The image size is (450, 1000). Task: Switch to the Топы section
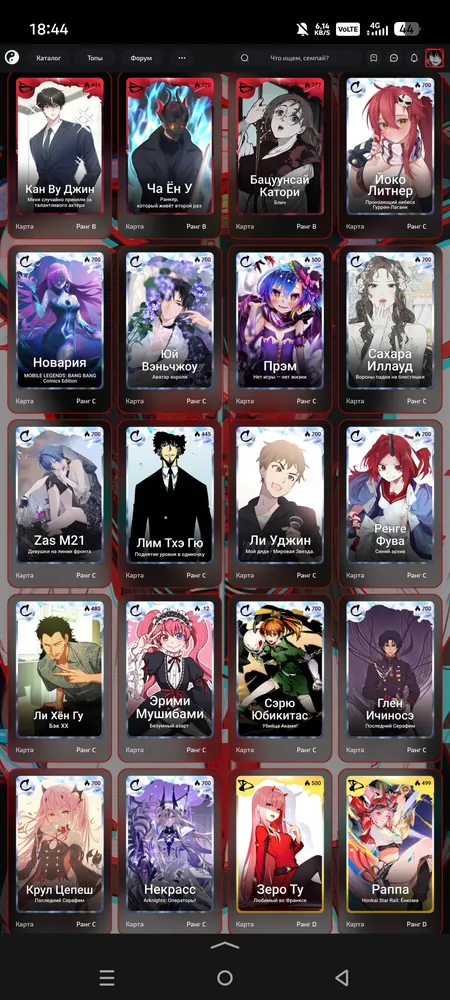pos(95,58)
